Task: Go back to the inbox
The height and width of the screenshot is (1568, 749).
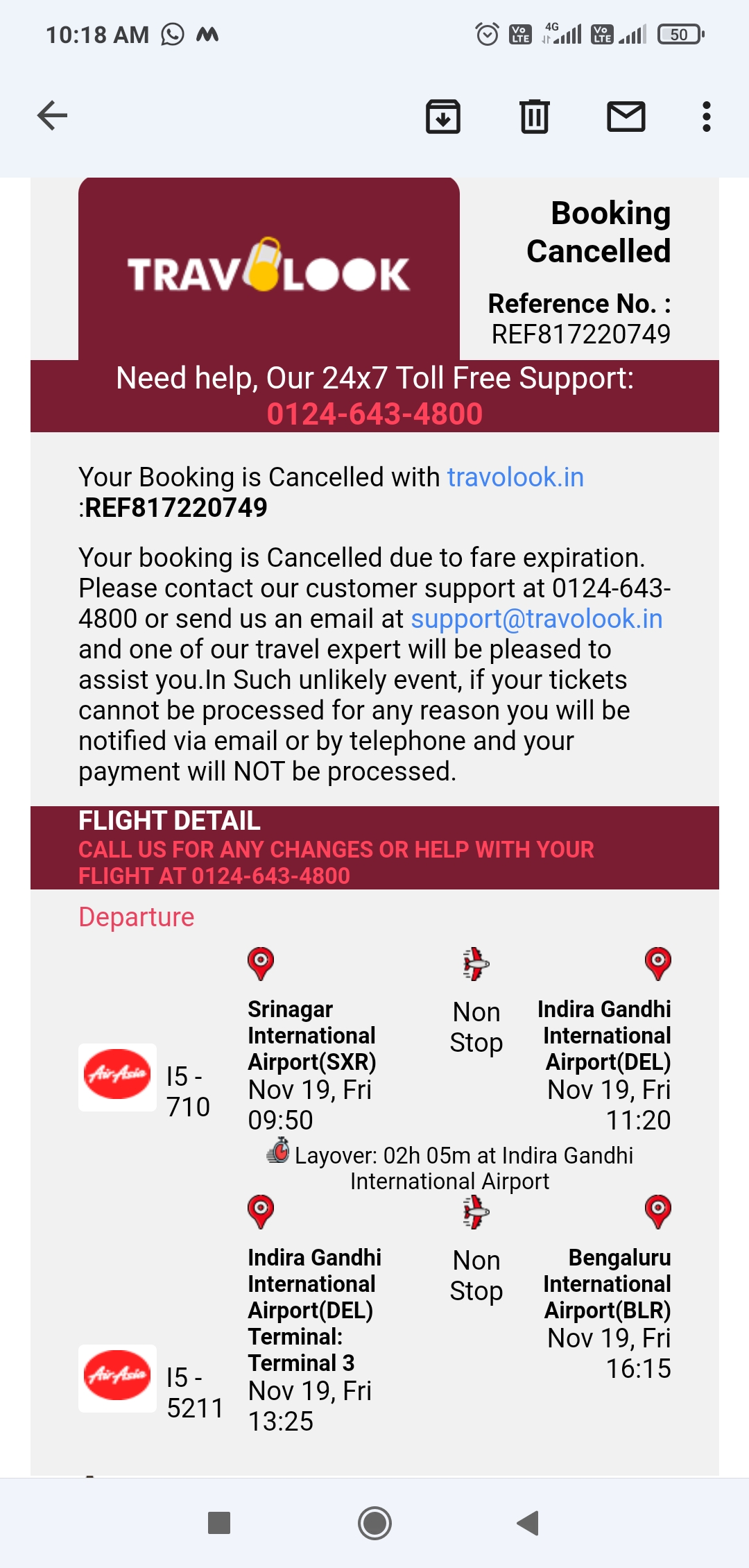Action: pos(53,115)
